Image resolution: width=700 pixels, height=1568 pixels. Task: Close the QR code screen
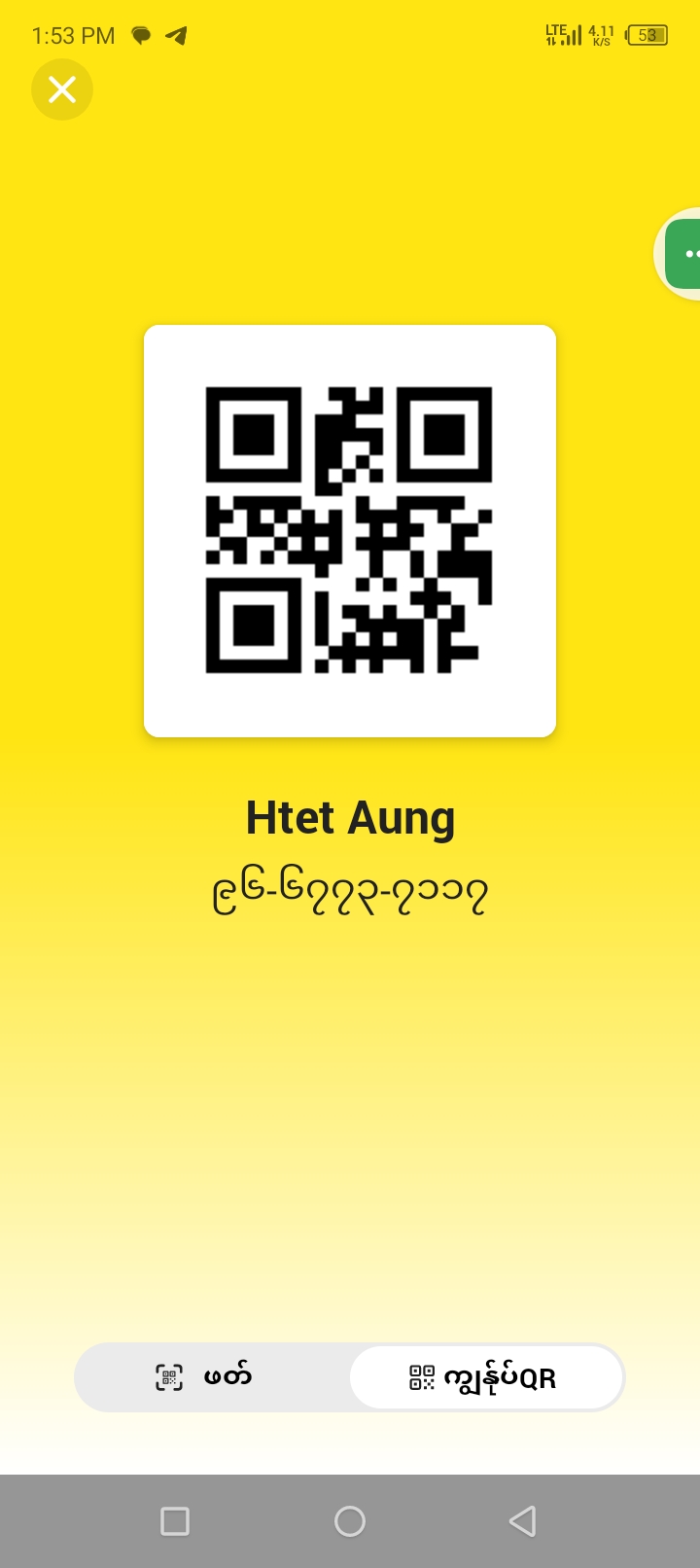pos(62,89)
